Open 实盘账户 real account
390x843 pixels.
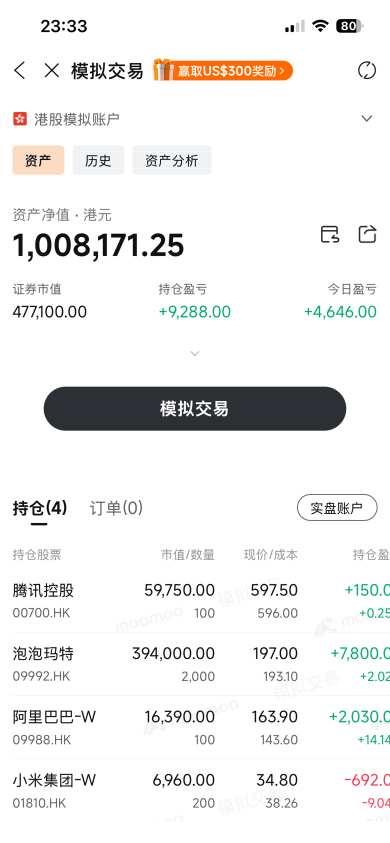pyautogui.click(x=337, y=508)
